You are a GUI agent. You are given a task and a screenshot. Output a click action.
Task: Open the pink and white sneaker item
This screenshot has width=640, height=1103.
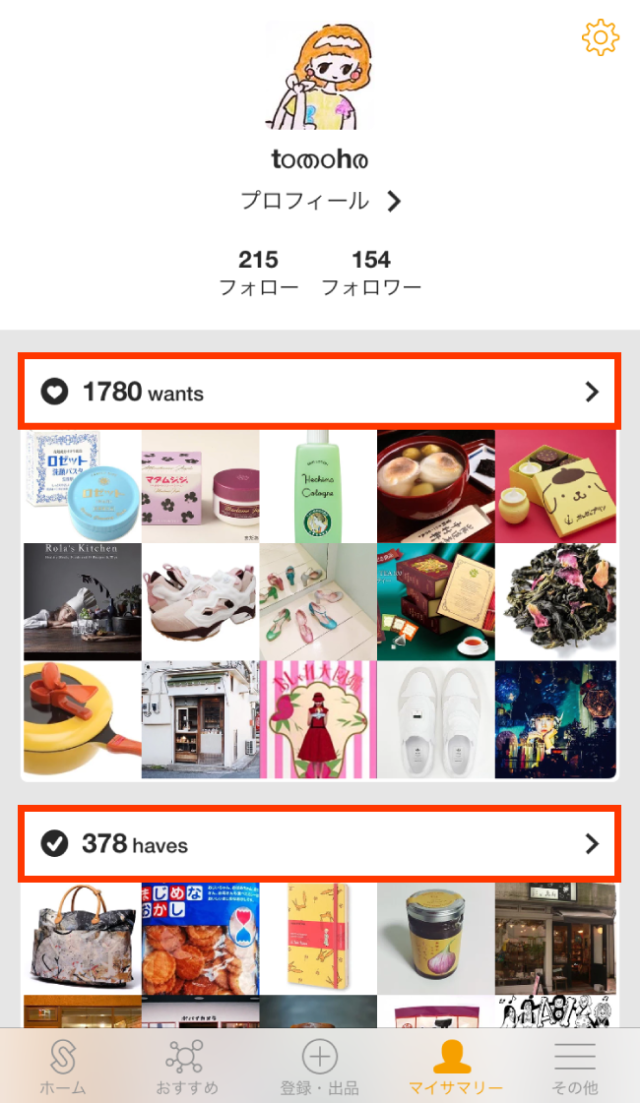point(200,602)
